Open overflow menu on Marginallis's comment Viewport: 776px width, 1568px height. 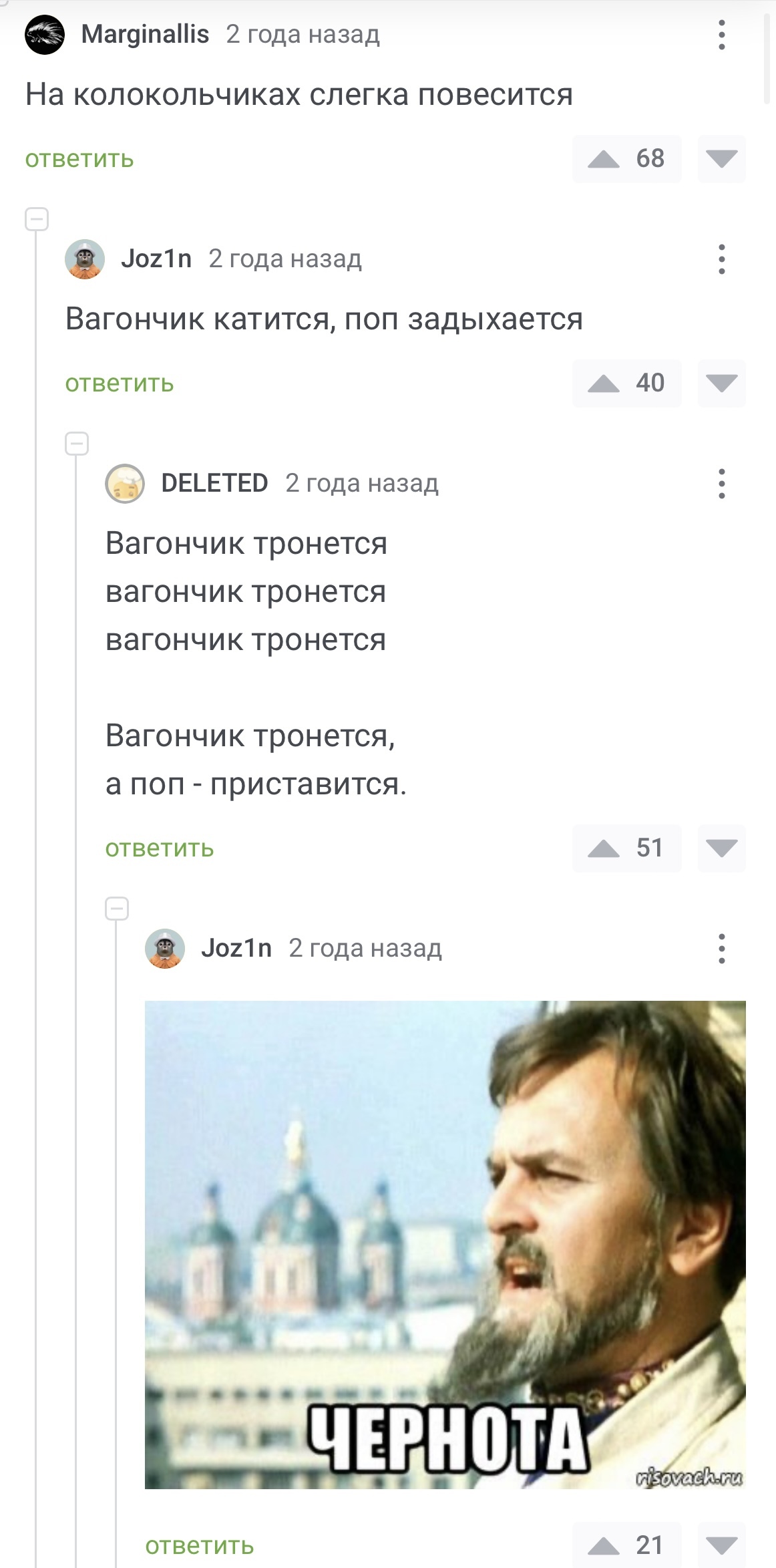[721, 35]
